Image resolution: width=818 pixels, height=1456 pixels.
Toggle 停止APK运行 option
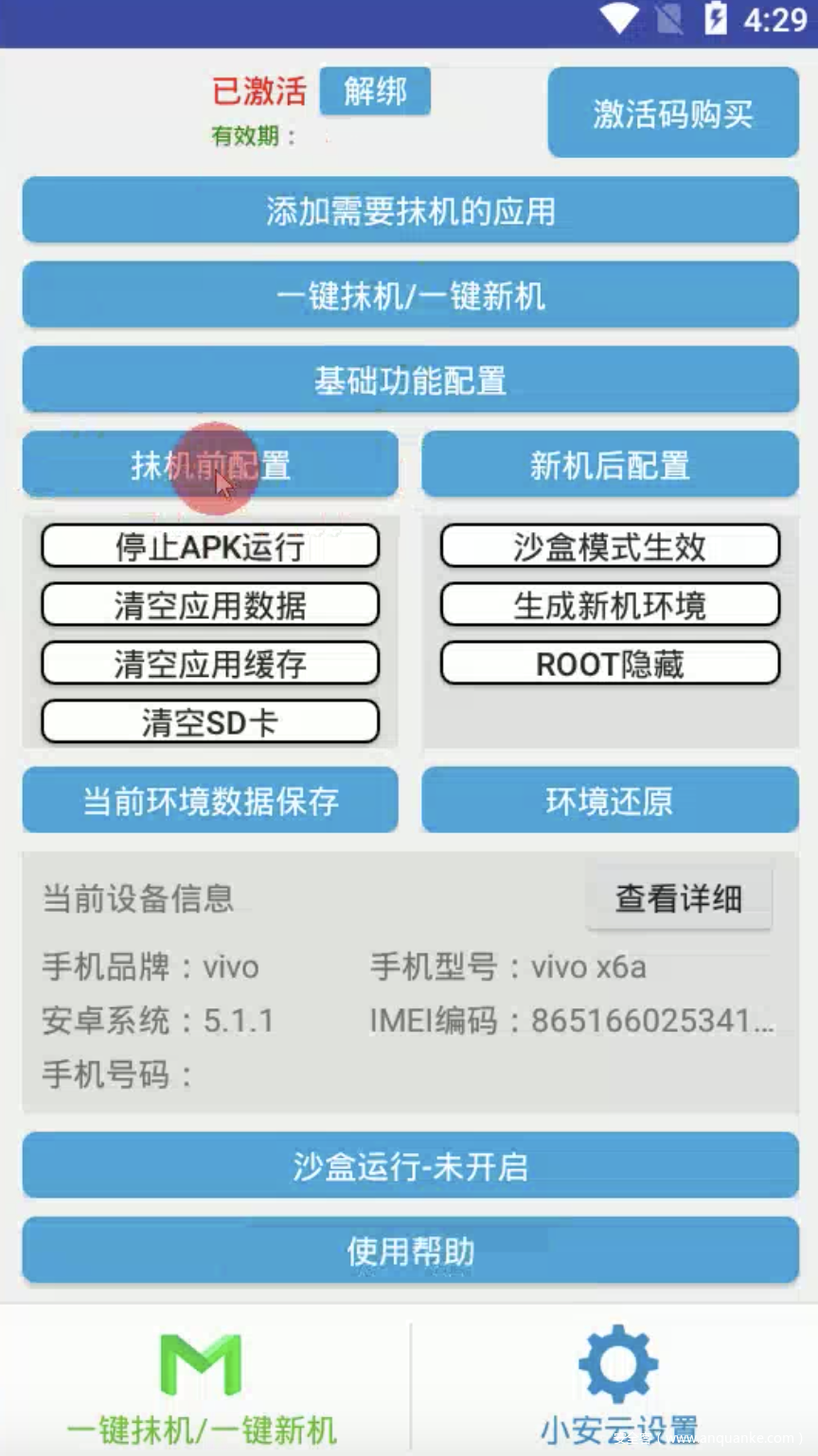[x=210, y=547]
